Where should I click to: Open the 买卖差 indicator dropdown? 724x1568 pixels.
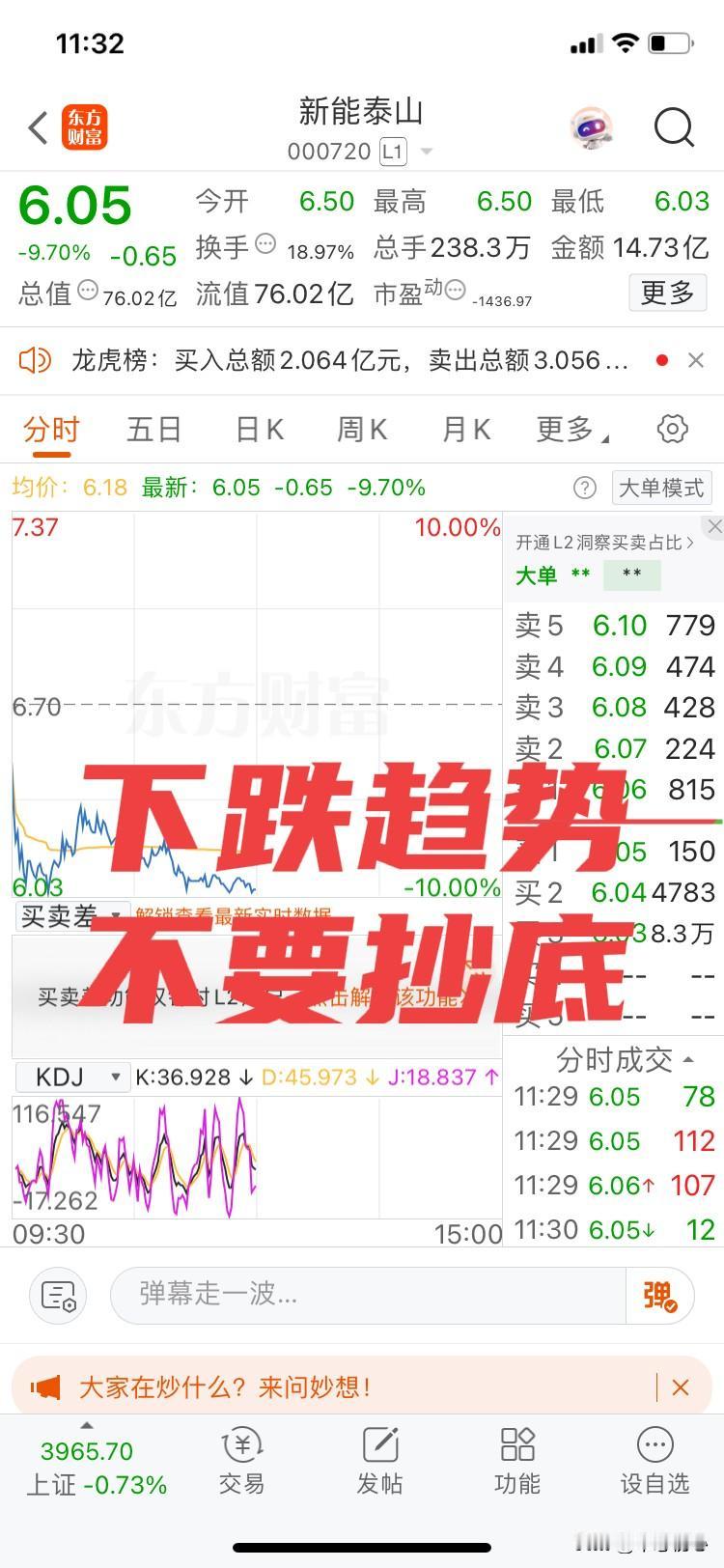coord(70,913)
